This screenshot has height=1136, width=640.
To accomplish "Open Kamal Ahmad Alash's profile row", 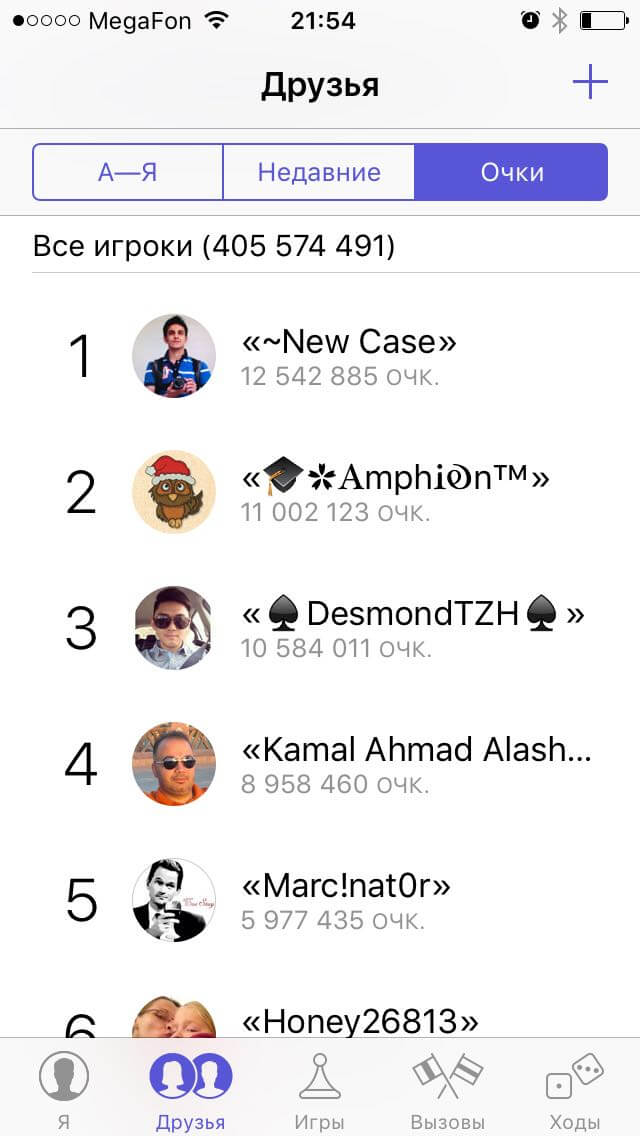I will 416,763.
